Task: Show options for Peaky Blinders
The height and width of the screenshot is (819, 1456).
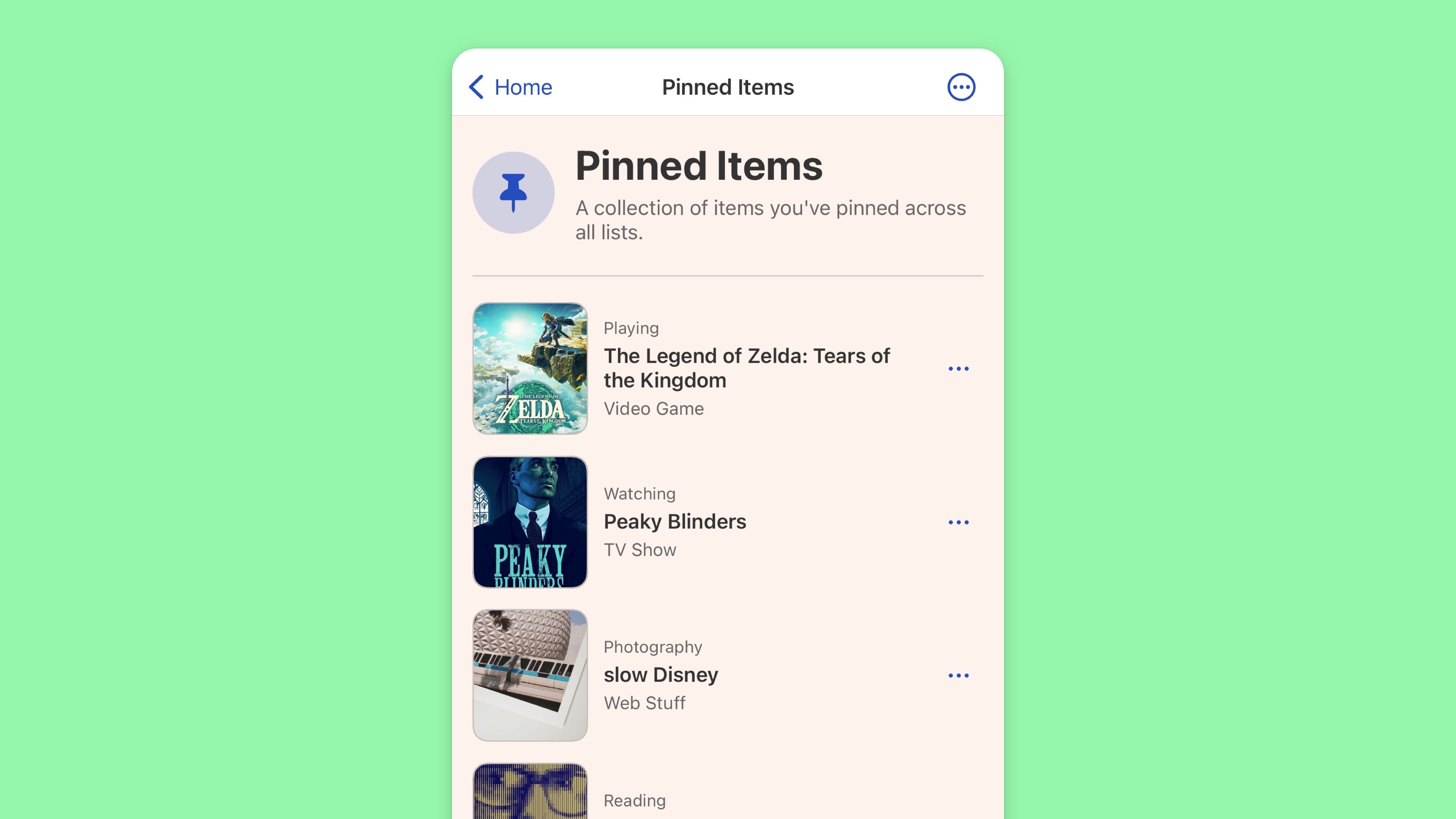Action: click(x=958, y=522)
